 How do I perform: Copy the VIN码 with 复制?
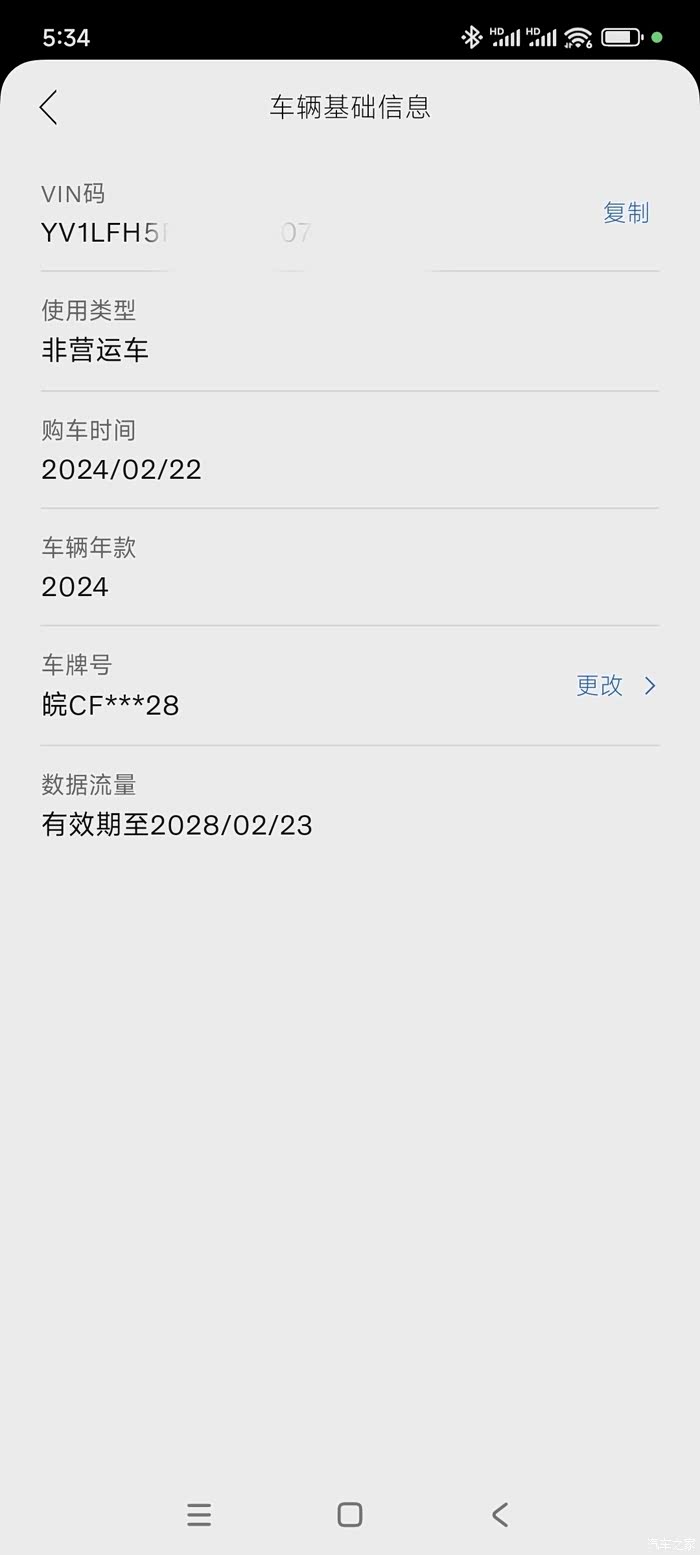pos(626,212)
